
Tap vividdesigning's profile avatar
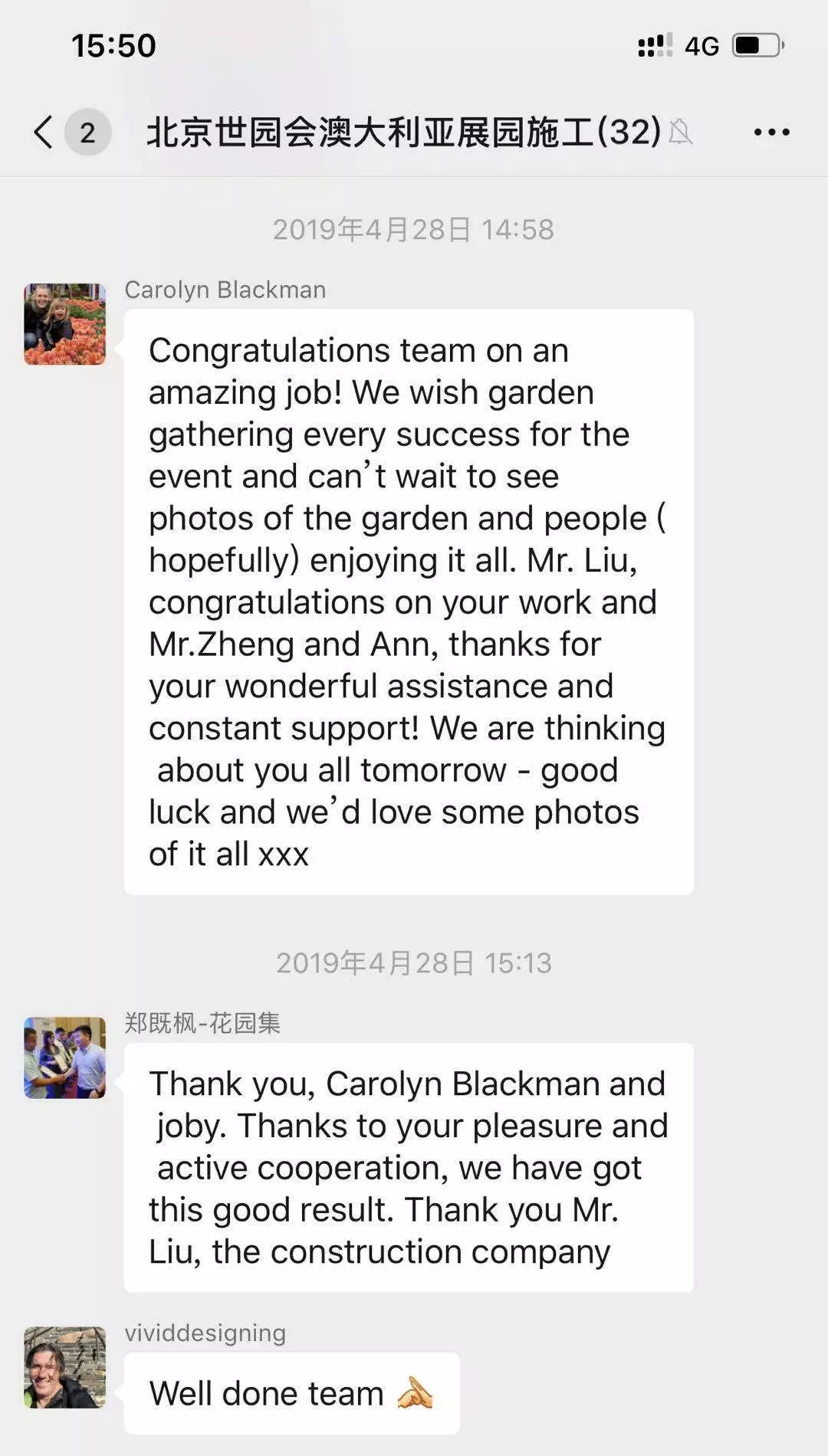click(65, 1368)
